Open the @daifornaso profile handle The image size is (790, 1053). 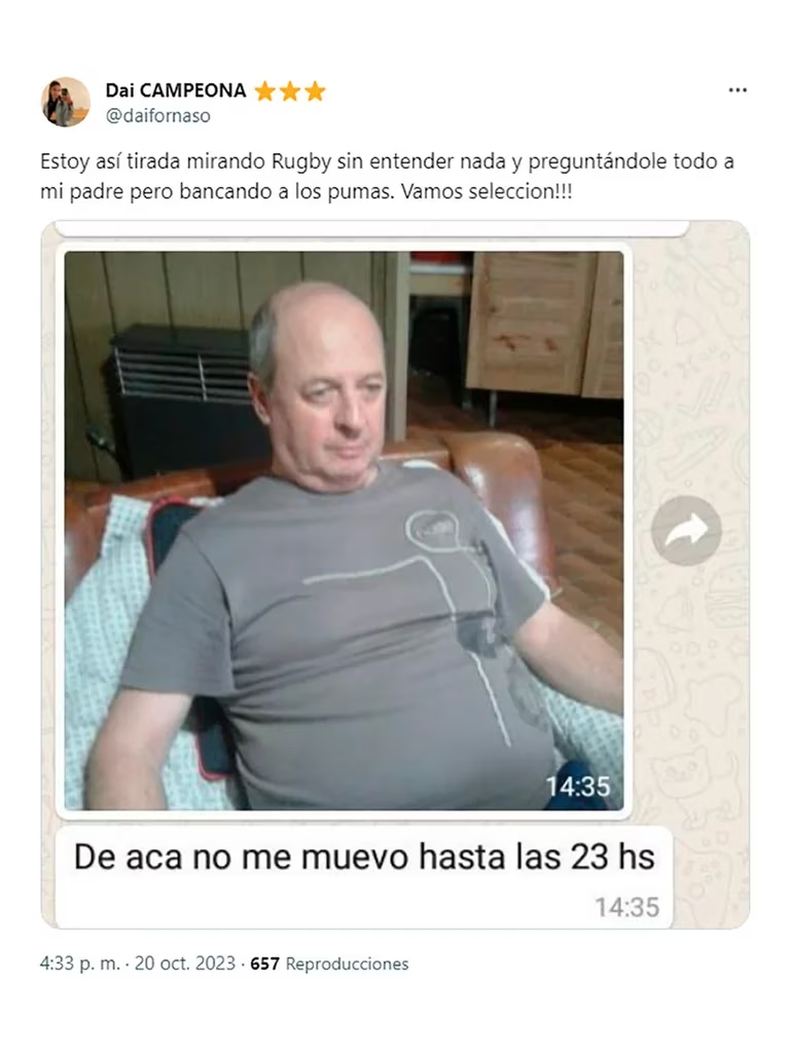tap(158, 116)
